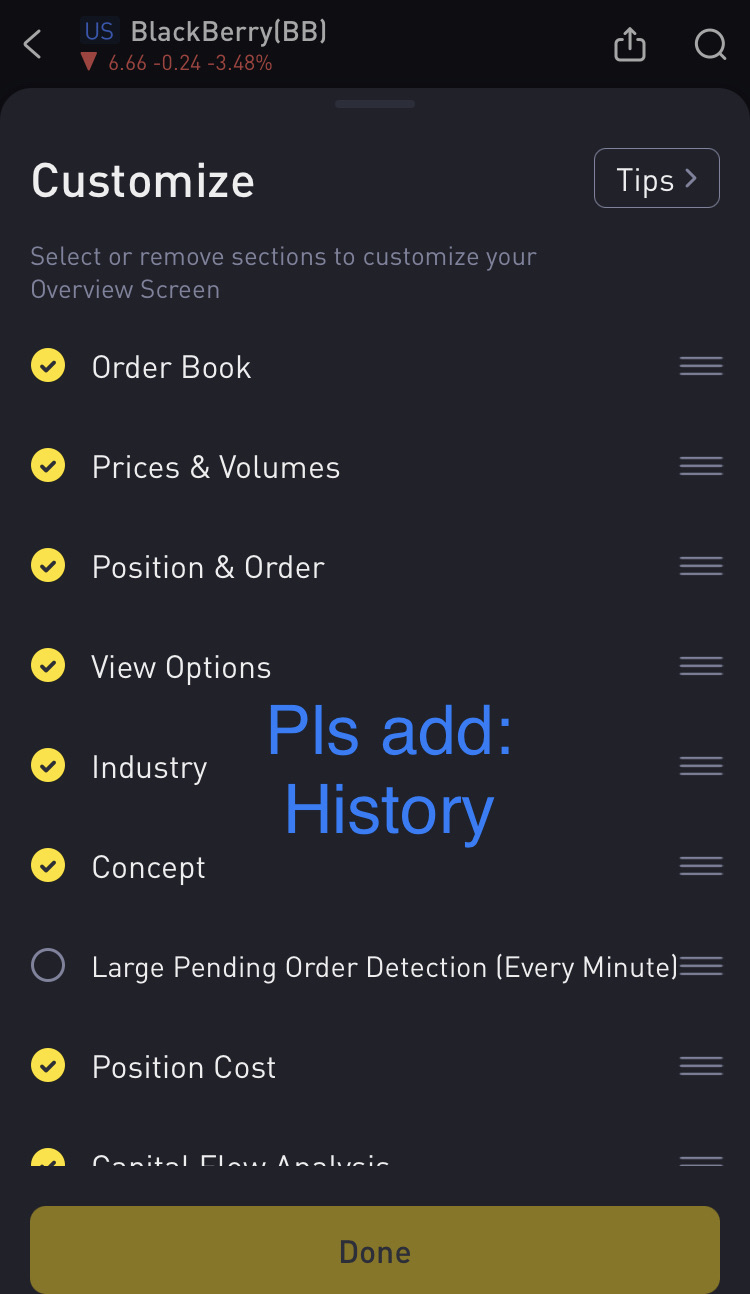This screenshot has height=1294, width=750.
Task: Remove Position & Order from overview
Action: pyautogui.click(x=48, y=566)
